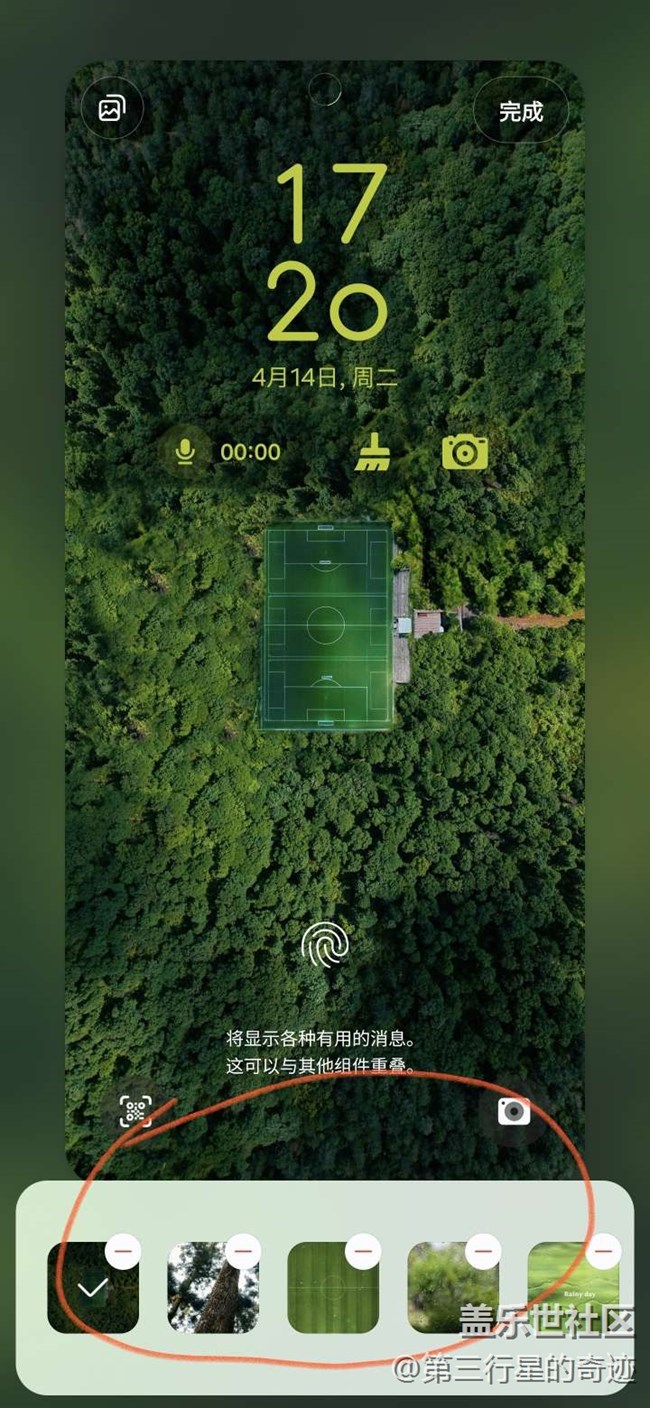
Task: Remove the blurry green leaves wallpaper
Action: [483, 1249]
